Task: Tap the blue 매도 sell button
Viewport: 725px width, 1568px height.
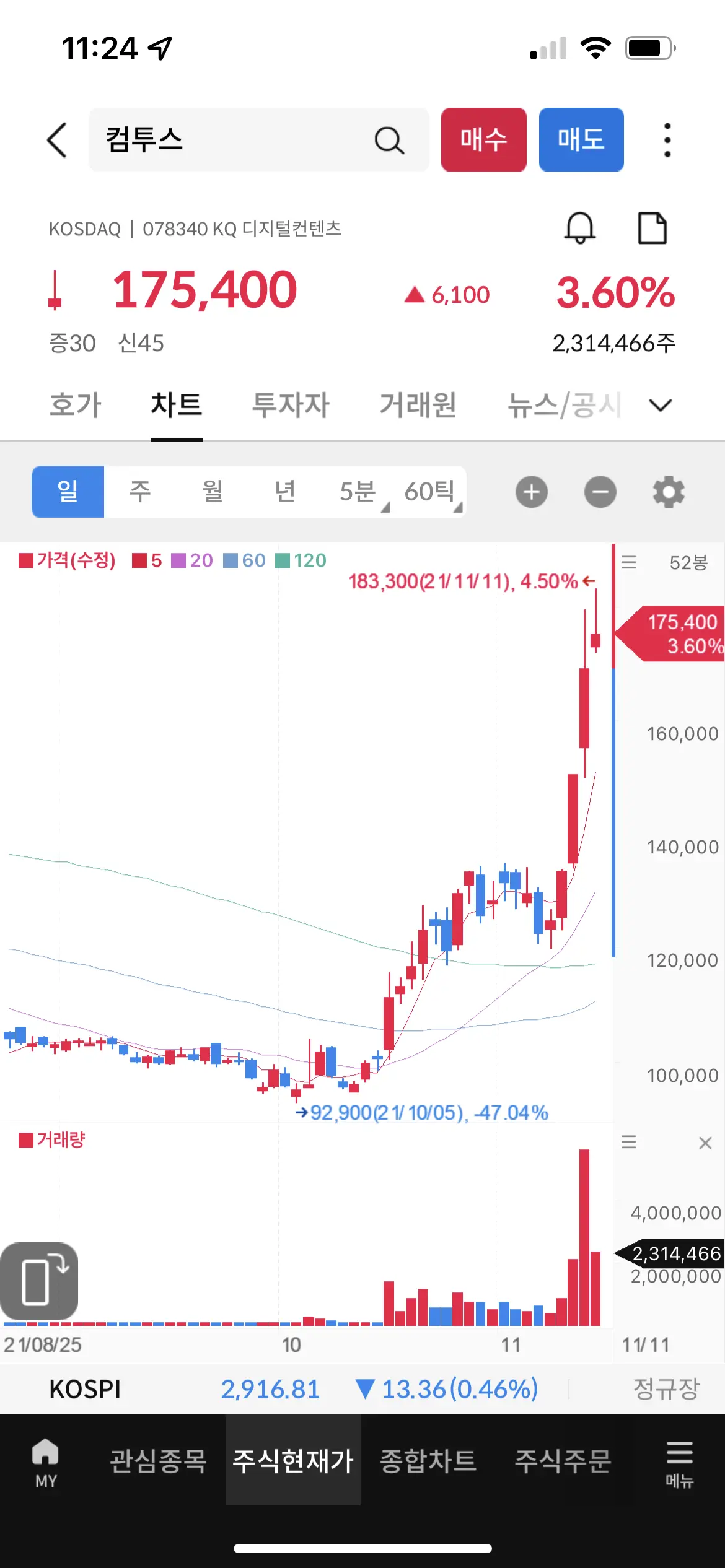Action: tap(581, 140)
